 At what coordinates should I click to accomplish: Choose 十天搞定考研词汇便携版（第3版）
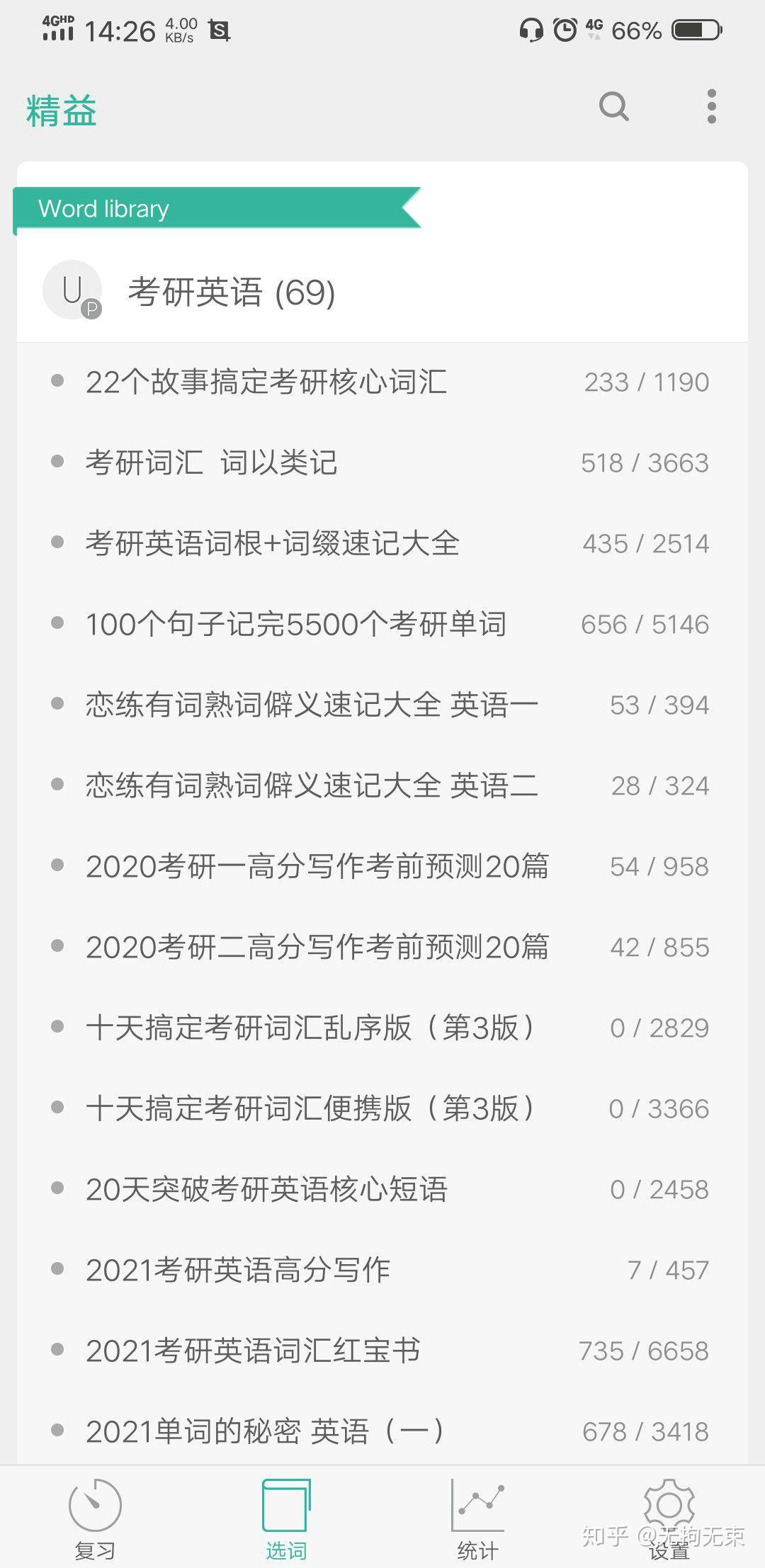pos(312,1109)
